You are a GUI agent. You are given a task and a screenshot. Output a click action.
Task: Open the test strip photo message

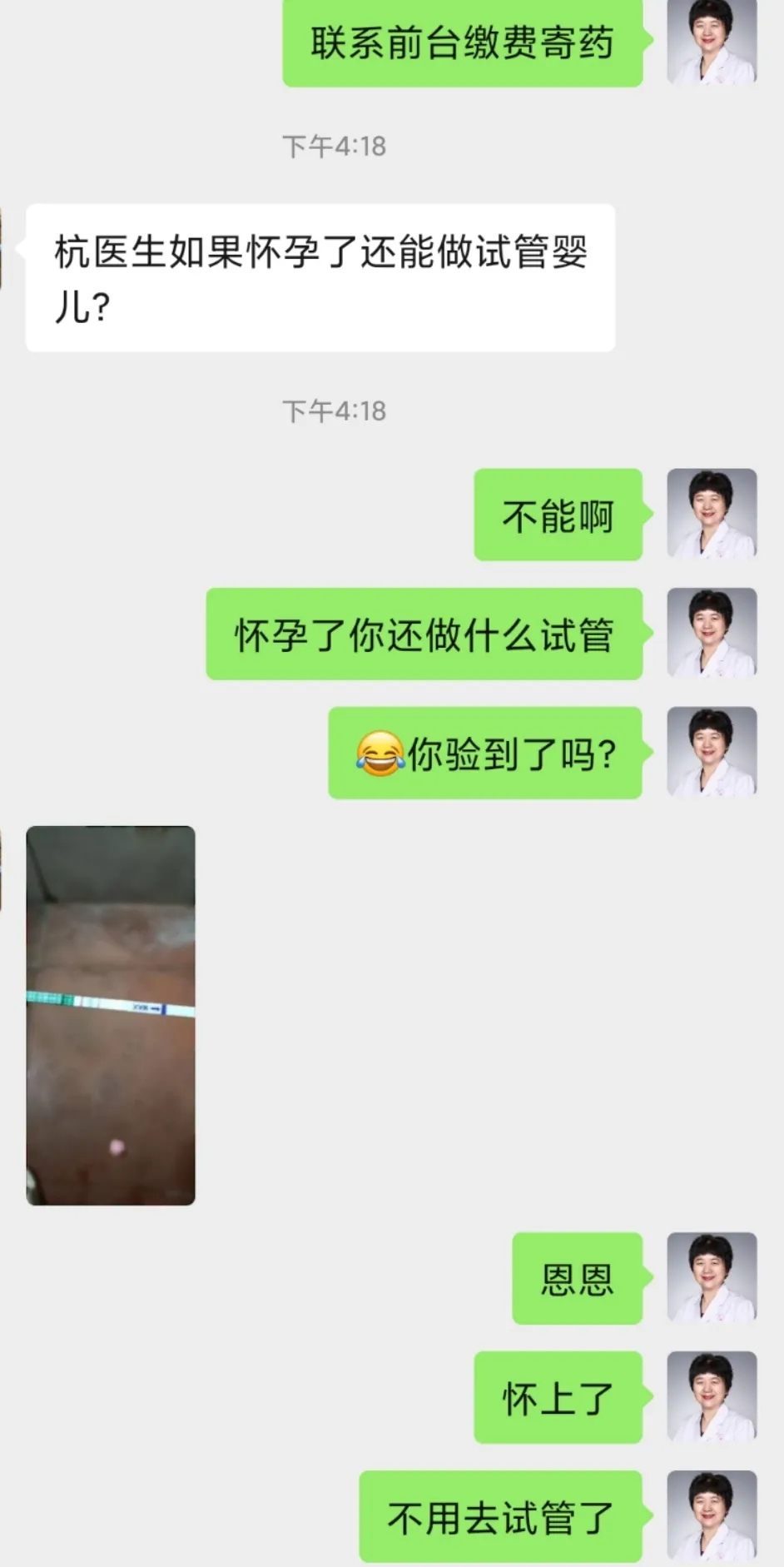[111, 1014]
